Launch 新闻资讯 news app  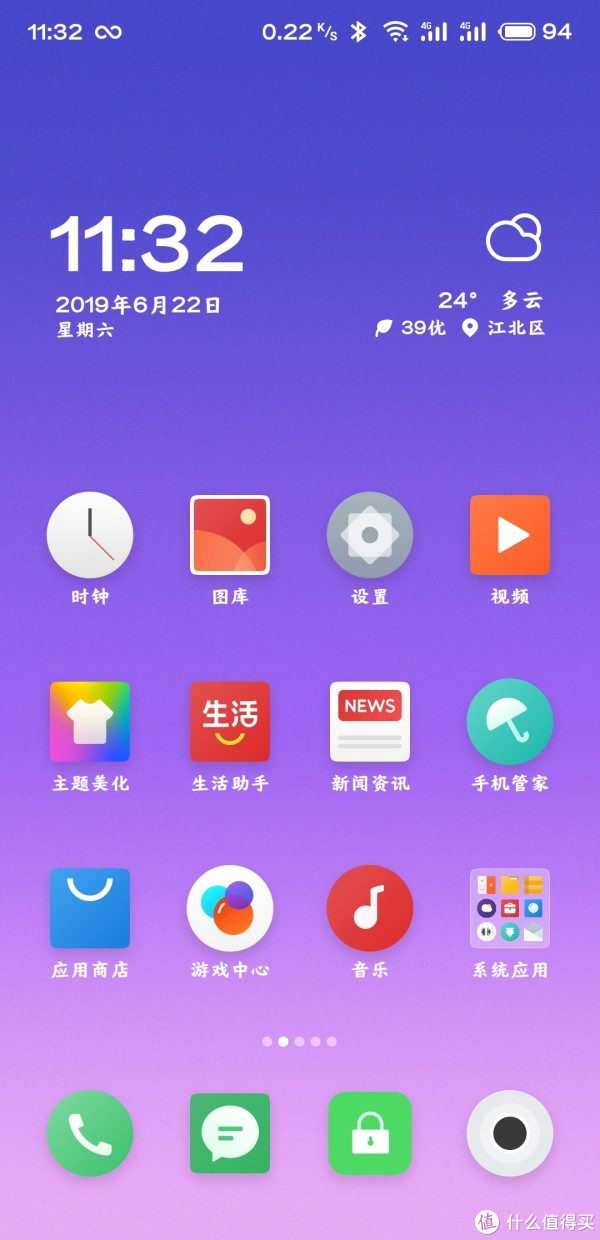370,722
